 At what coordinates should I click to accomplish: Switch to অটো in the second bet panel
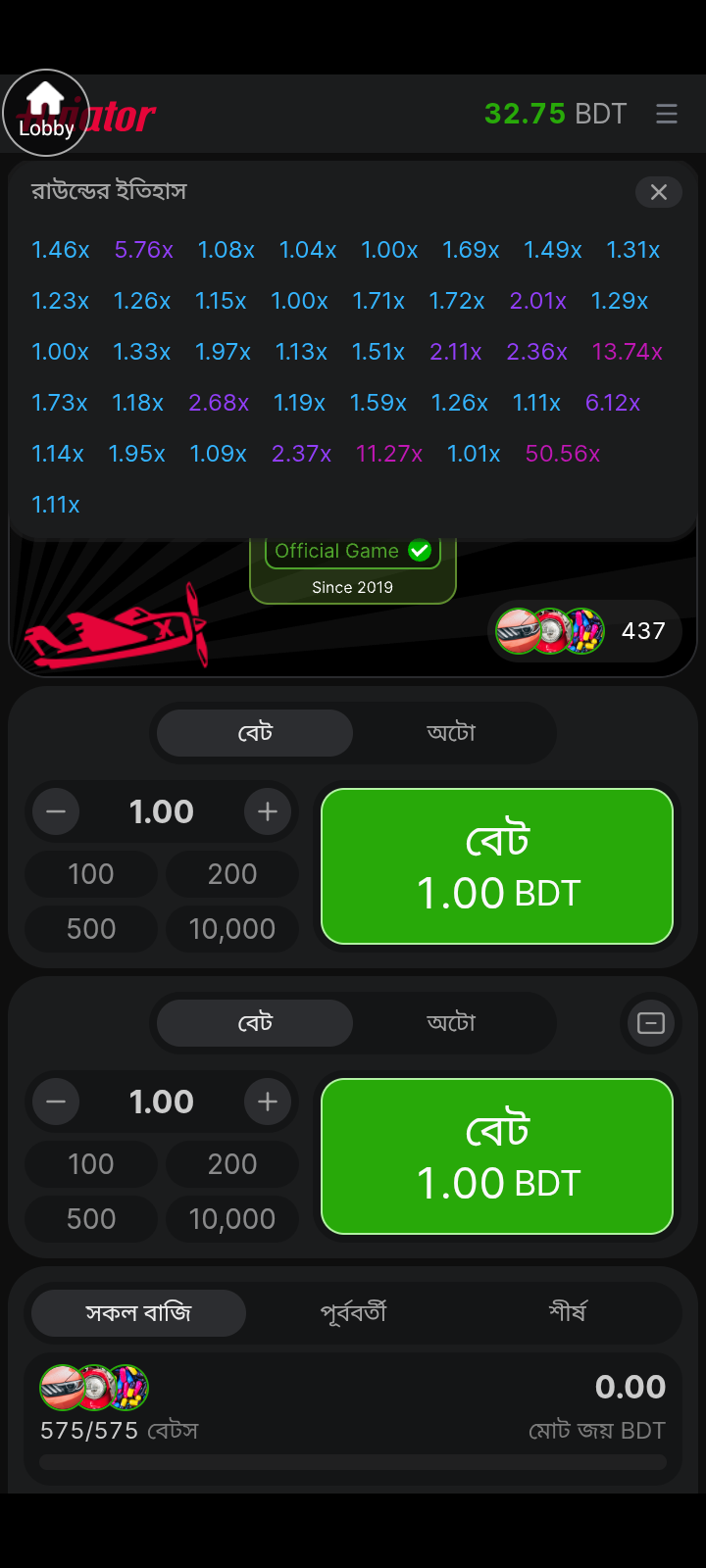pyautogui.click(x=451, y=1023)
